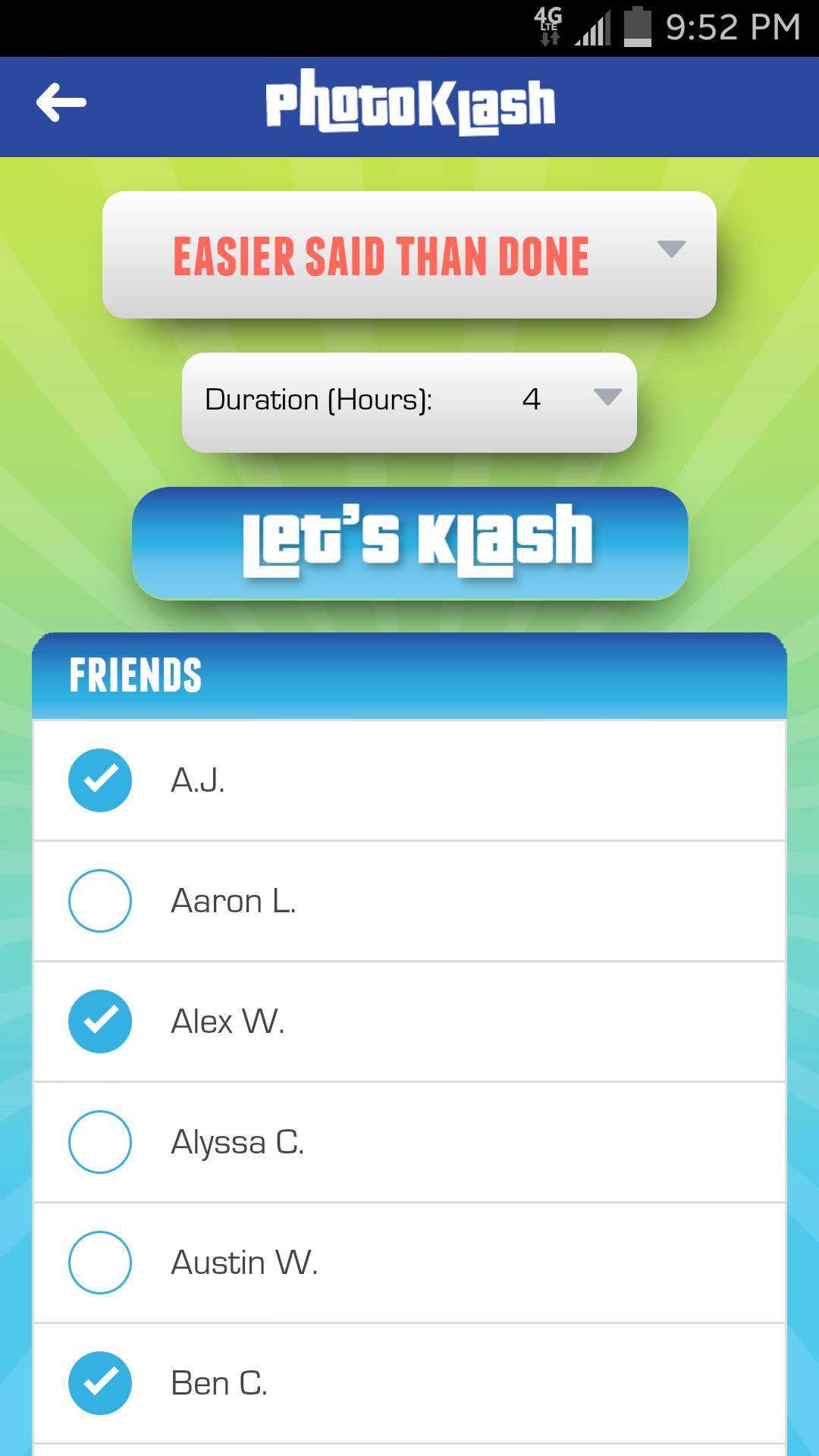The height and width of the screenshot is (1456, 819).
Task: Uncheck A.J. from the friends list
Action: tap(100, 780)
